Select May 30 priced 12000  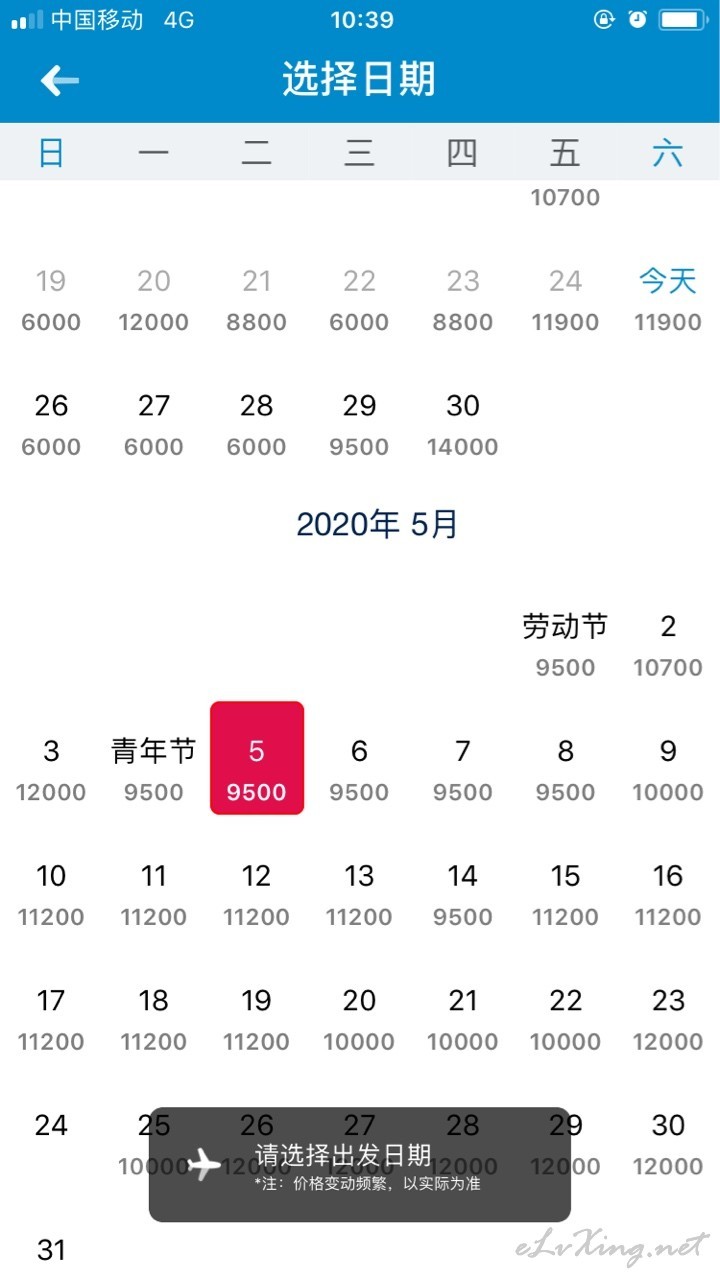pyautogui.click(x=668, y=1145)
